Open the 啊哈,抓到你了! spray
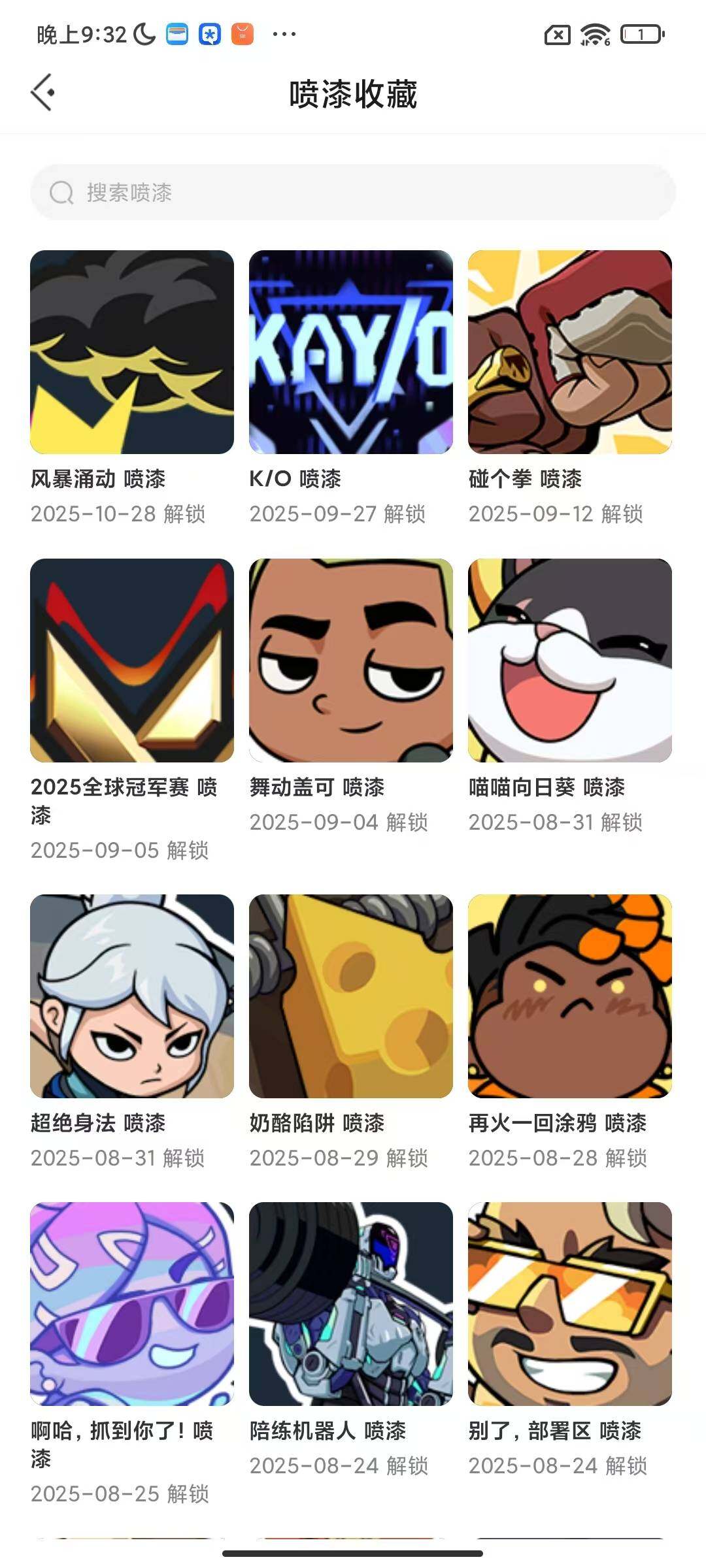 132,1304
